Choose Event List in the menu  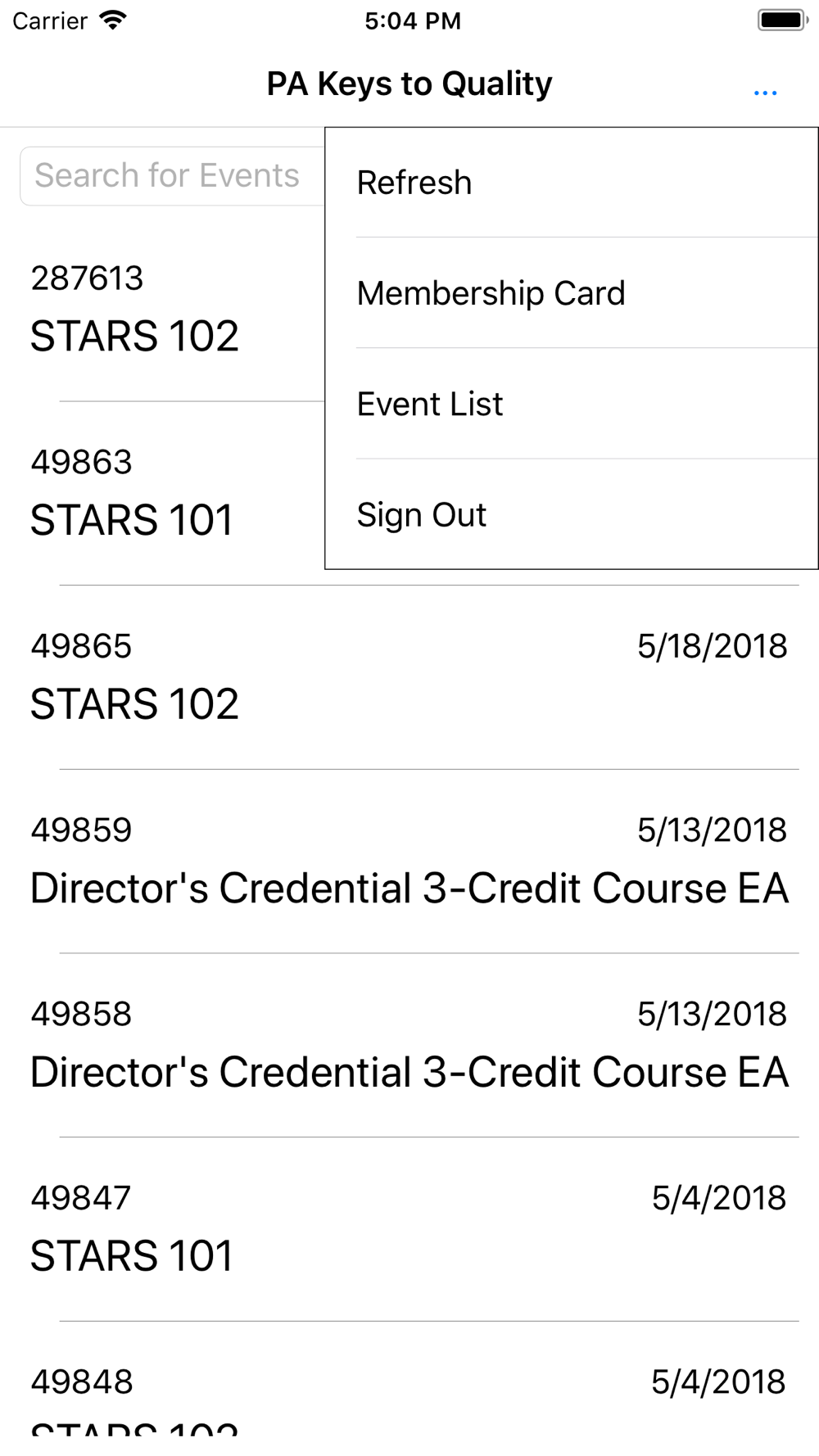pos(572,404)
